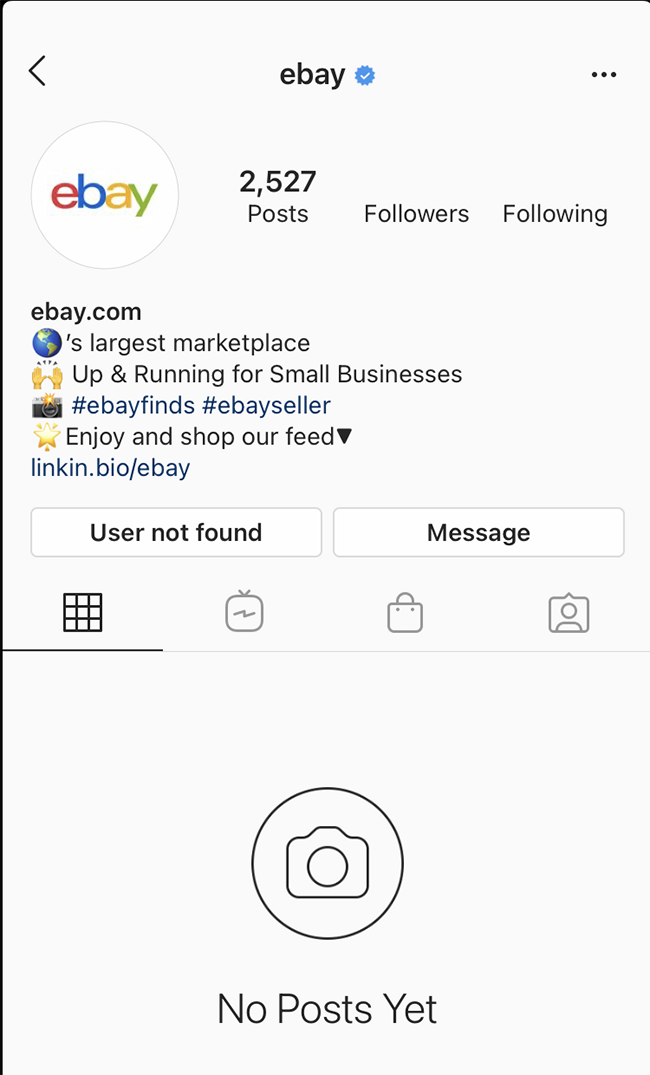Open the linkin.bio/ebay link
The width and height of the screenshot is (650, 1075).
coord(110,468)
